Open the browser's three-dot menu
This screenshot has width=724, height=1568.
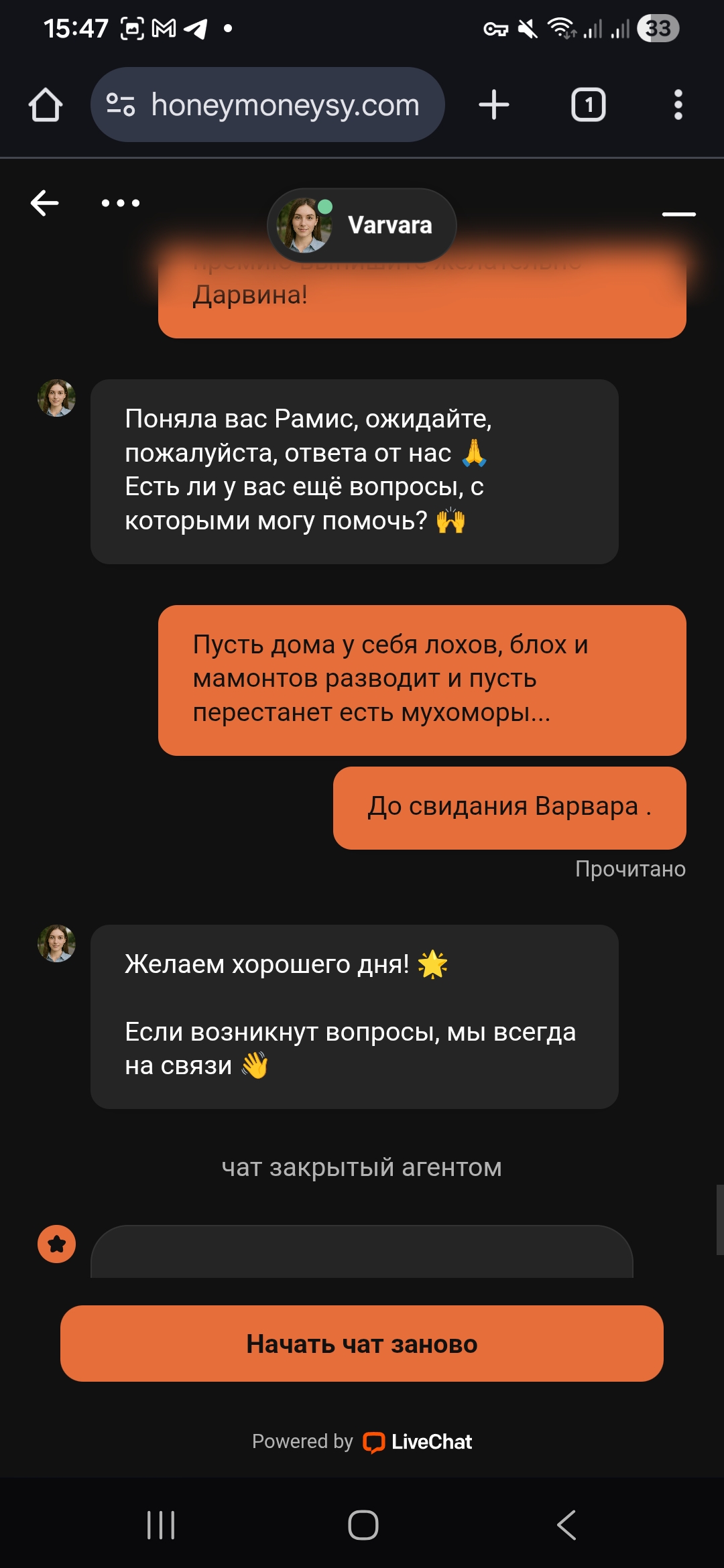coord(678,105)
